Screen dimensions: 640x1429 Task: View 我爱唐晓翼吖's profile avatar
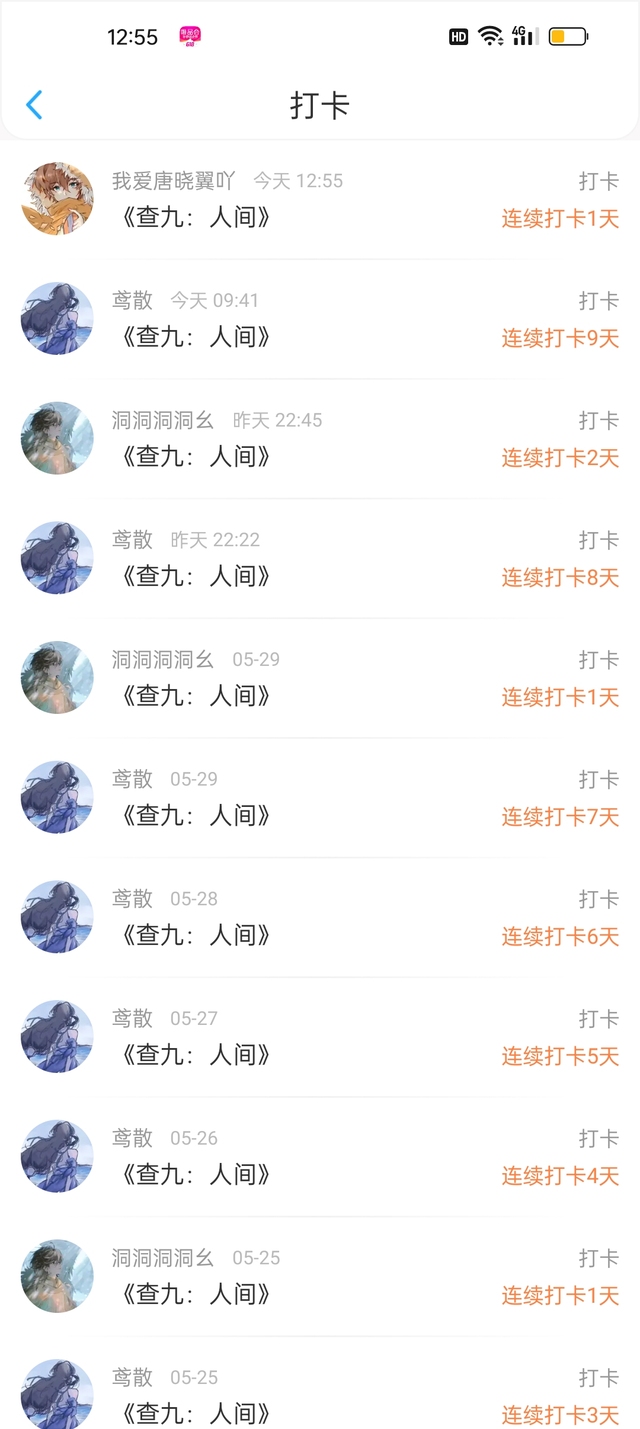click(57, 199)
